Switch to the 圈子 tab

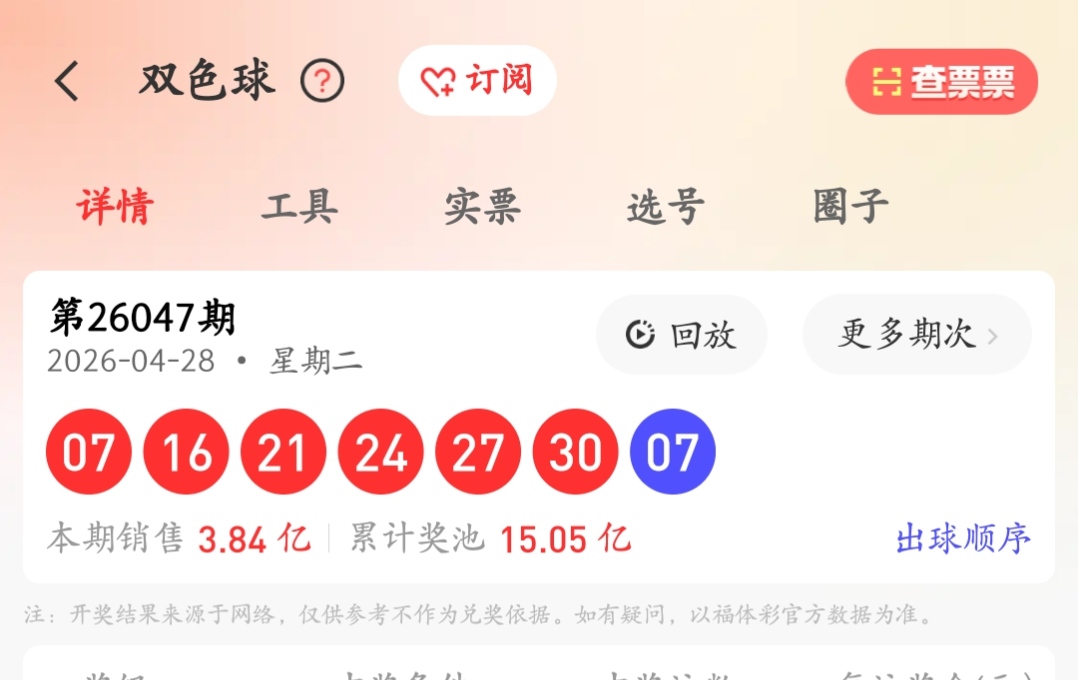pyautogui.click(x=850, y=207)
